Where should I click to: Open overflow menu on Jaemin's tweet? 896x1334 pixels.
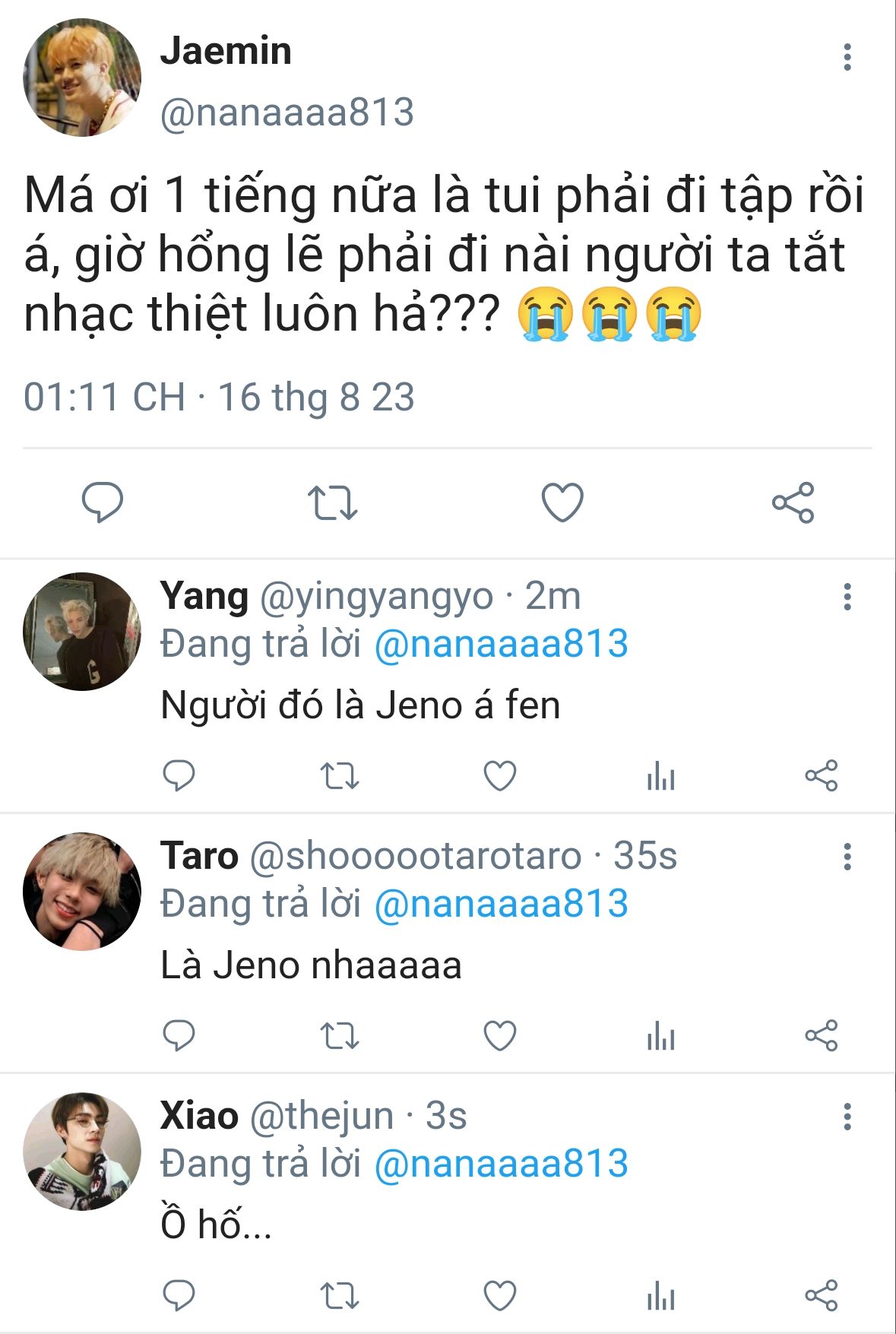pyautogui.click(x=847, y=58)
